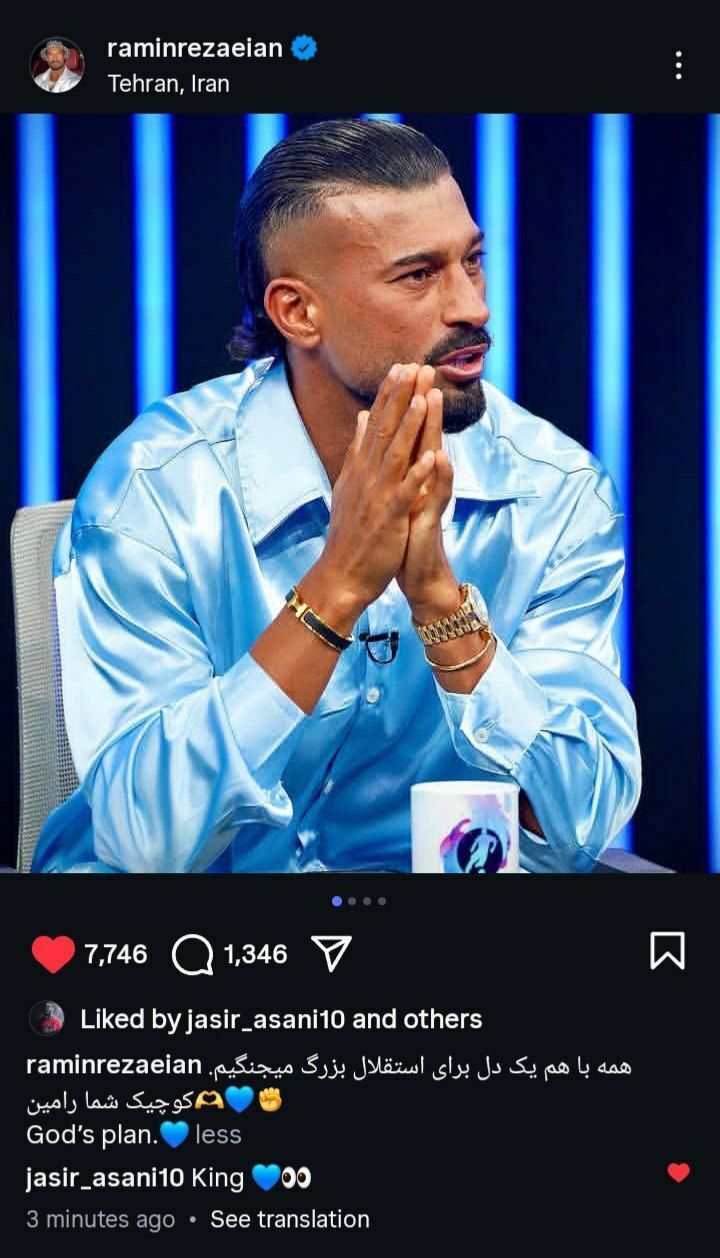The image size is (720, 1258).
Task: Open jasir_asani10's profile from the comment
Action: 105,1178
